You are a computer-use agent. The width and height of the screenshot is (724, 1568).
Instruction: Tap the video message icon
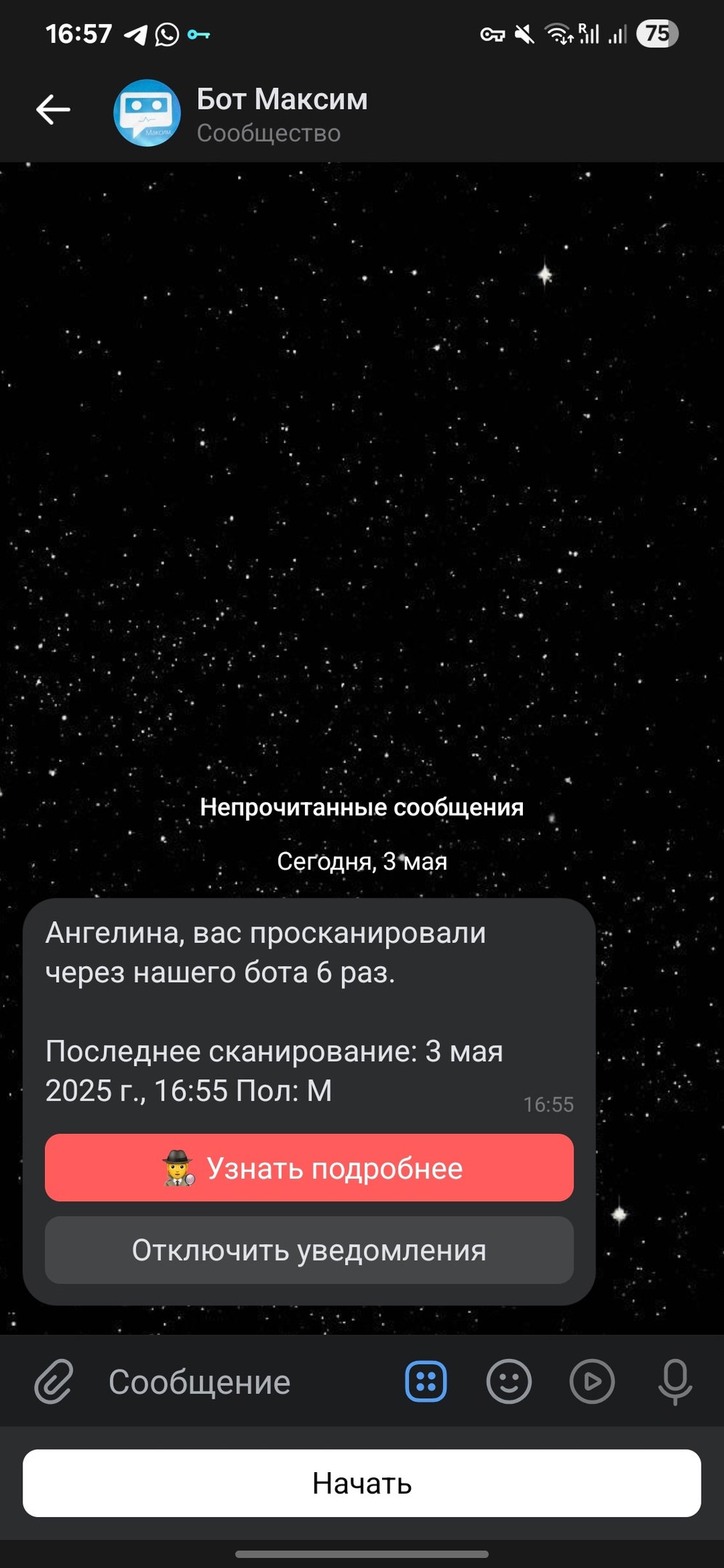(592, 1381)
